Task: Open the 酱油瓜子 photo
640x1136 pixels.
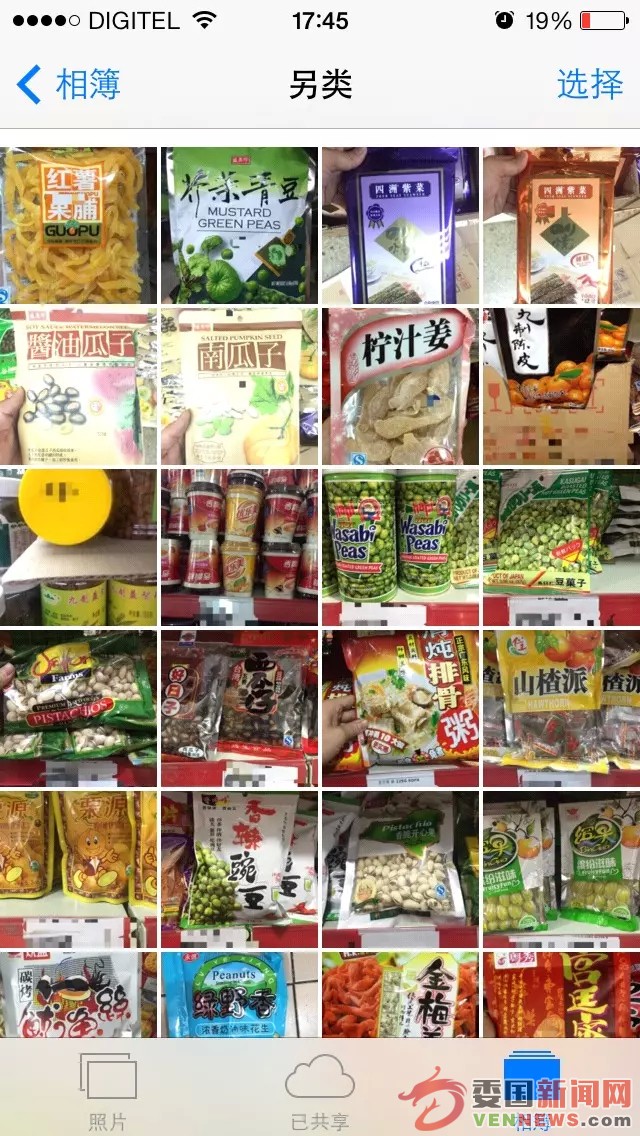Action: (x=79, y=386)
